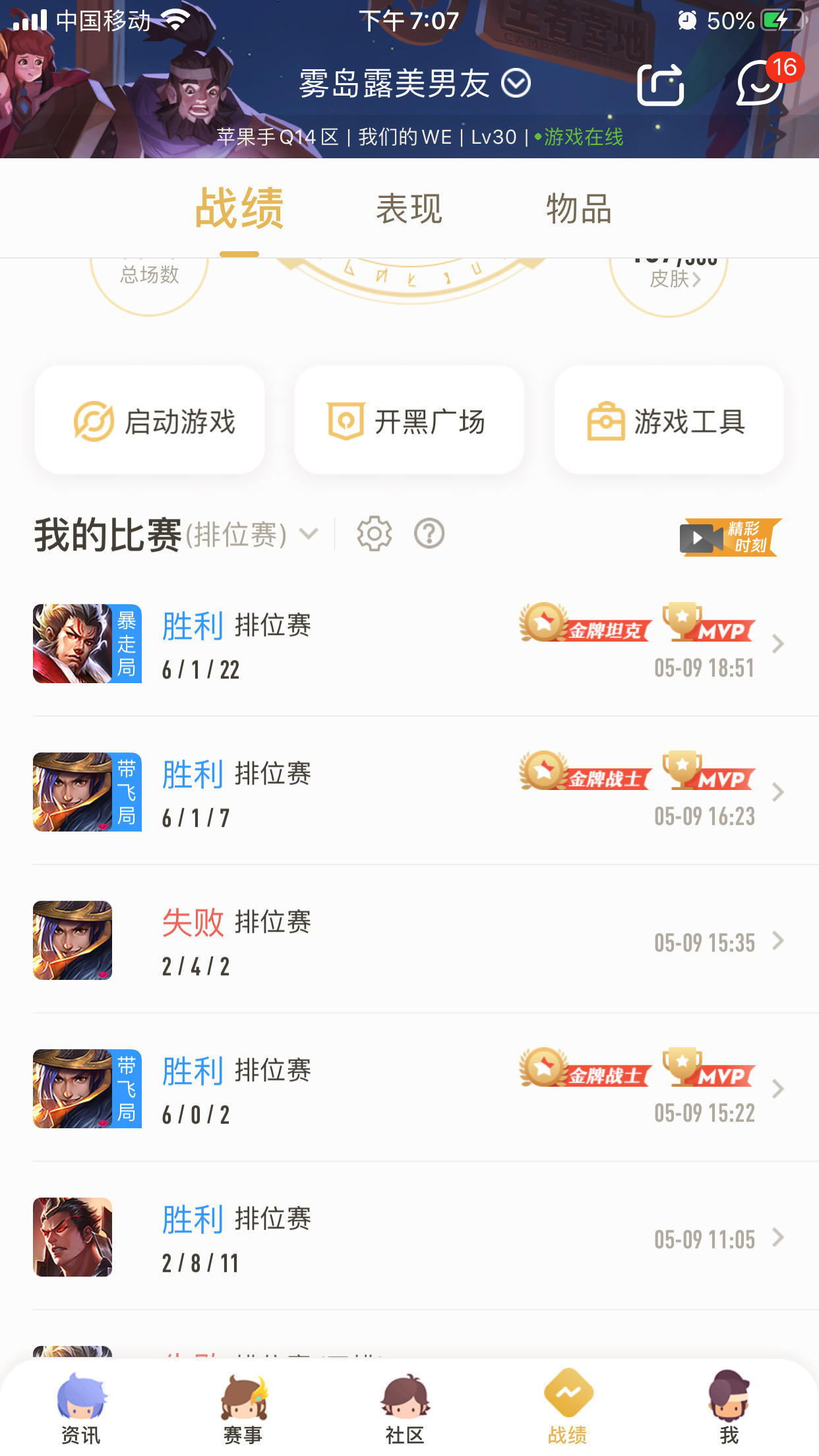This screenshot has width=819, height=1456.
Task: Open the 05-09 18:51 victory match
Action: click(409, 644)
